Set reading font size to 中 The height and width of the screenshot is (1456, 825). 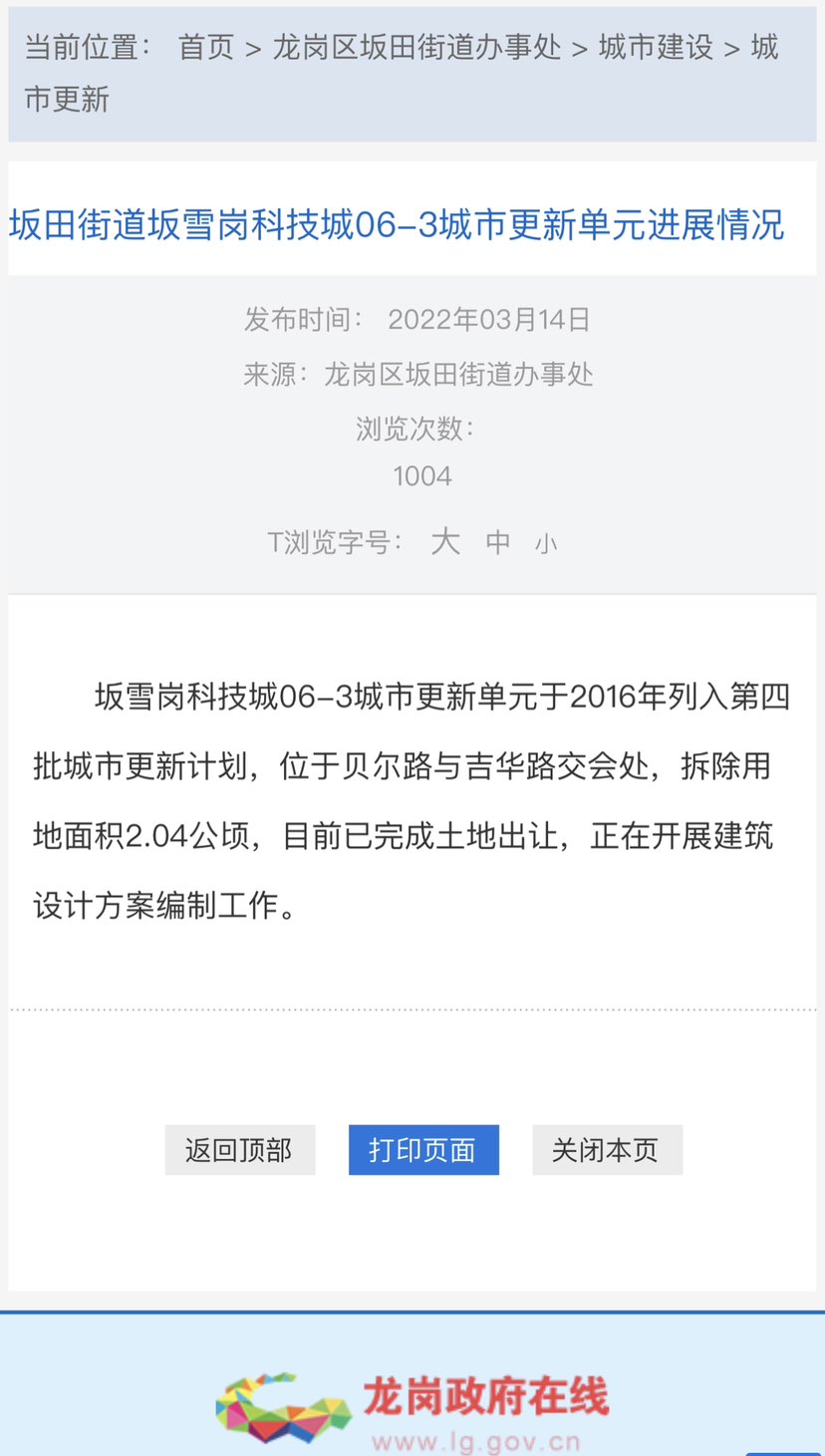tap(498, 542)
